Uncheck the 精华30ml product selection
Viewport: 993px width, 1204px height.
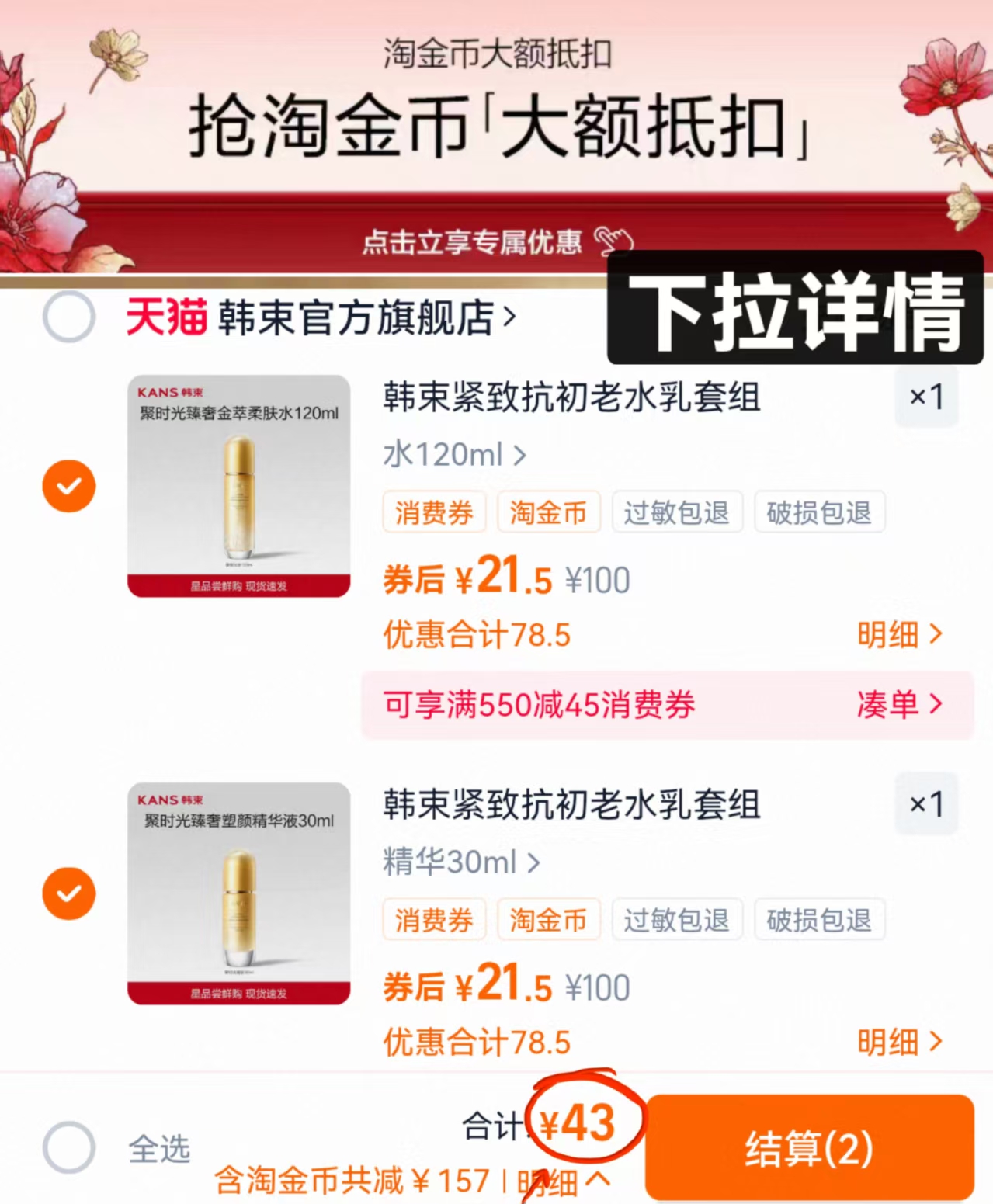[x=69, y=893]
